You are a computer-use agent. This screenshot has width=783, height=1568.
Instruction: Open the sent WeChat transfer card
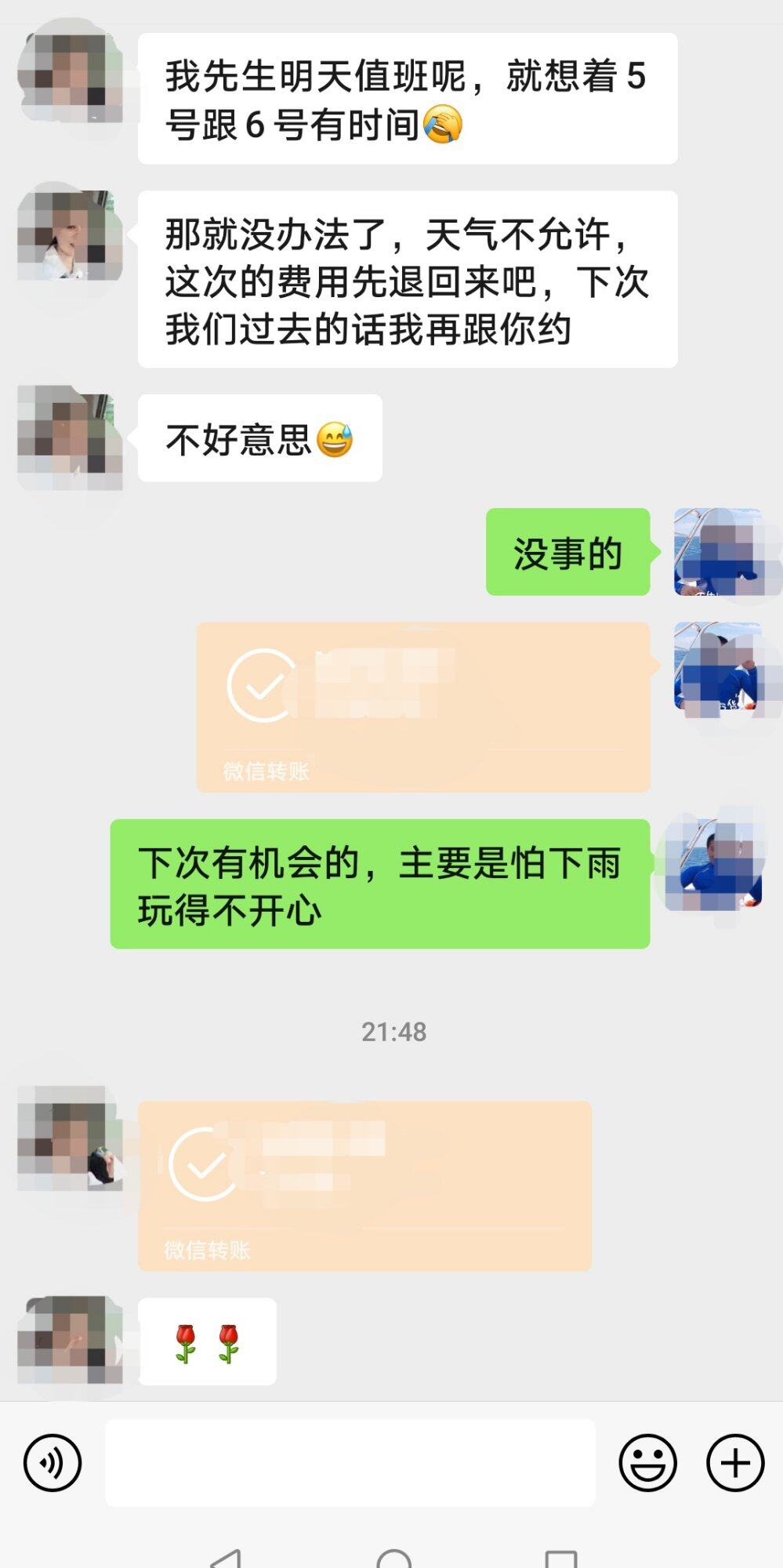coord(423,707)
